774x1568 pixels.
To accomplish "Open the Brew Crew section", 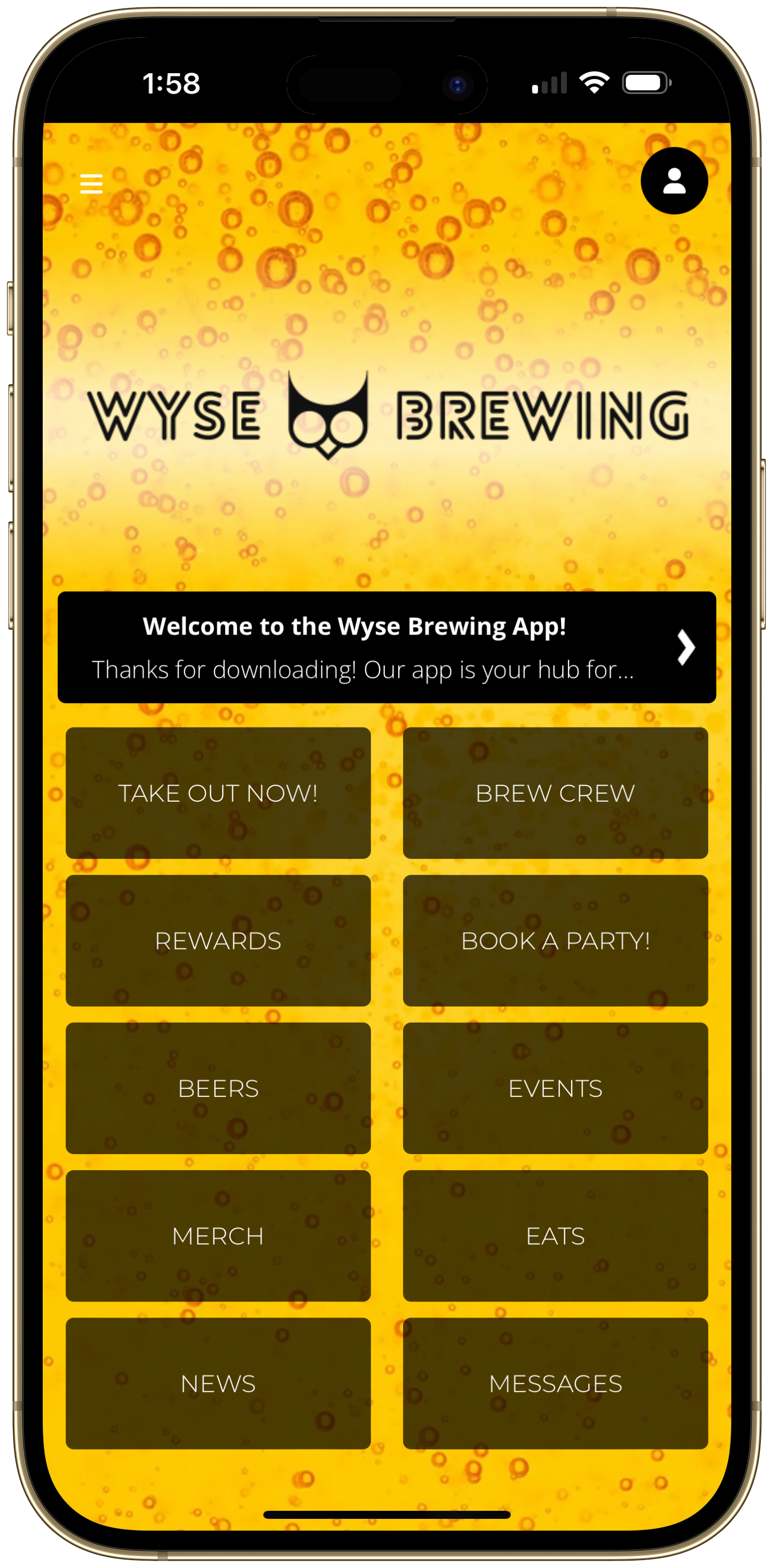I will 555,793.
